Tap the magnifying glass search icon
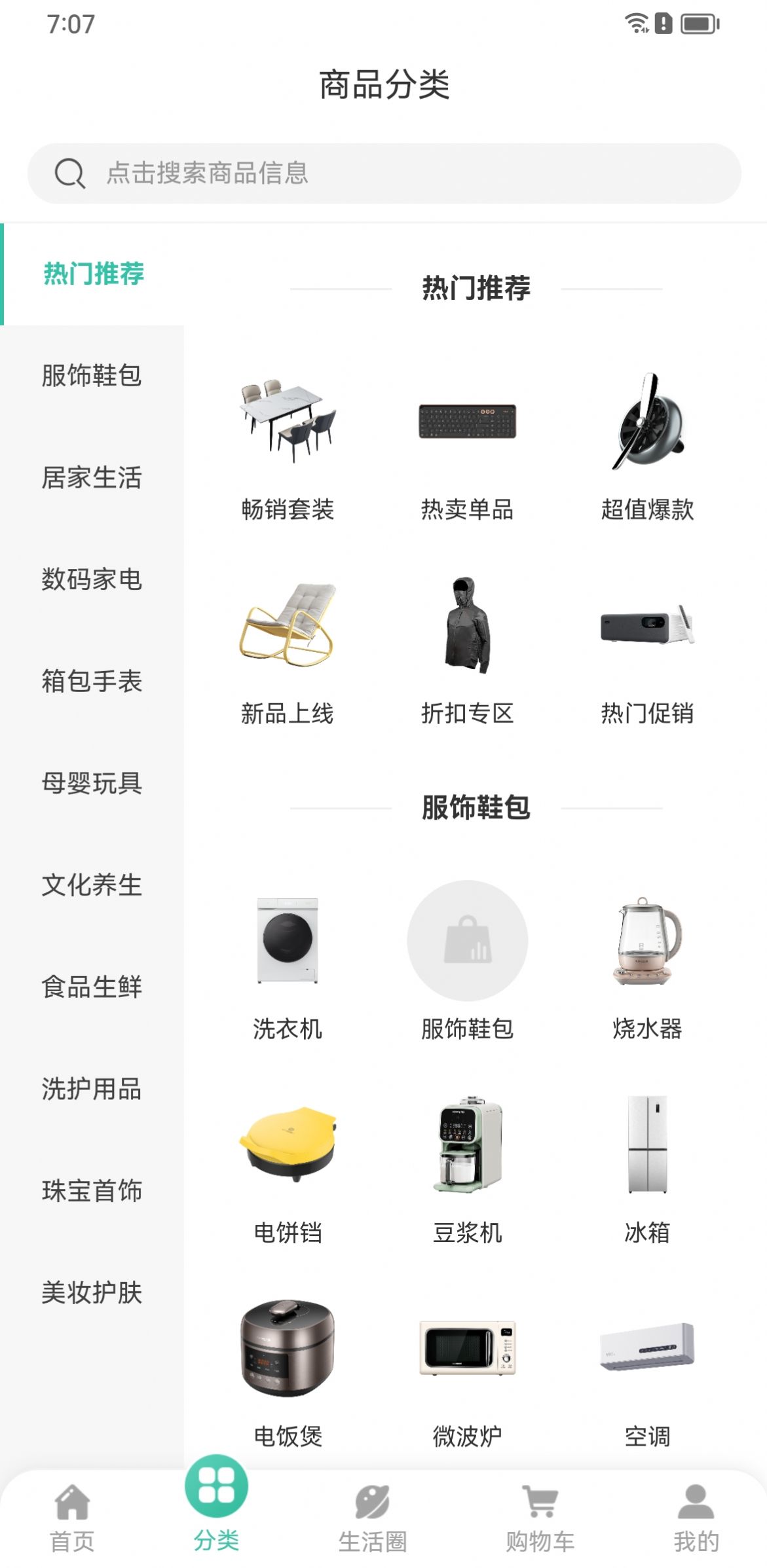Viewport: 767px width, 1568px height. click(69, 173)
